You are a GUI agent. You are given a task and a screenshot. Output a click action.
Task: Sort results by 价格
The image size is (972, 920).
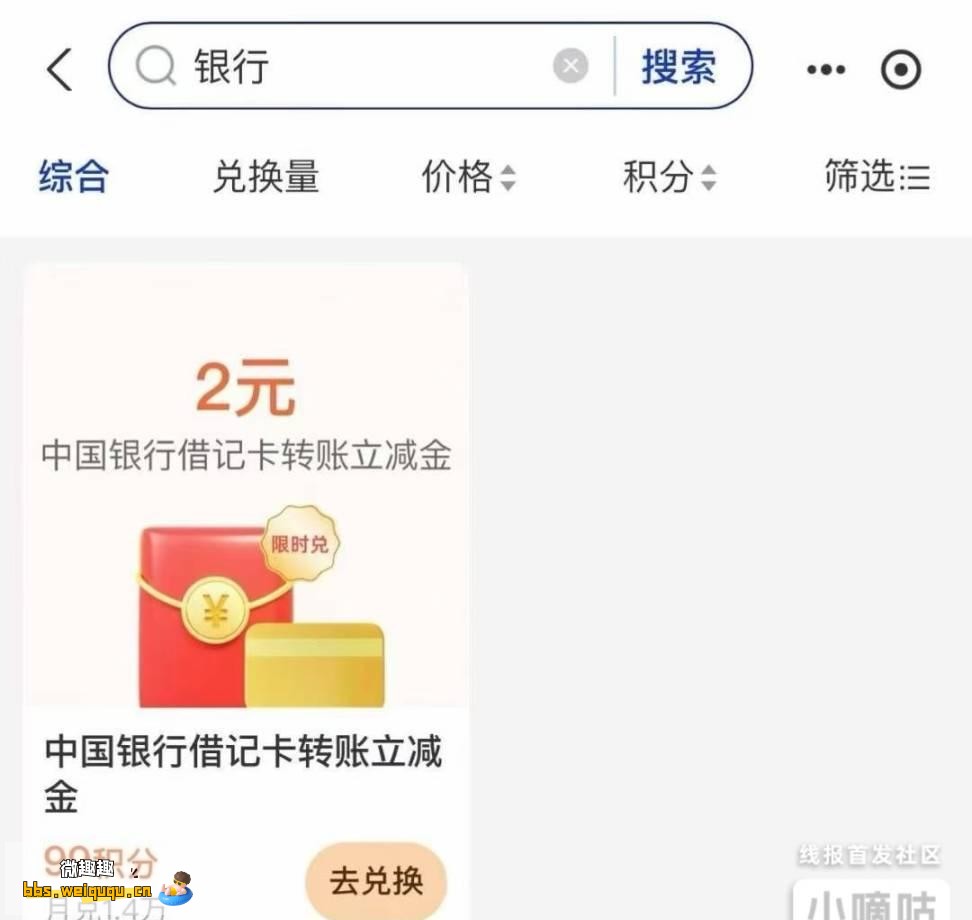(468, 177)
